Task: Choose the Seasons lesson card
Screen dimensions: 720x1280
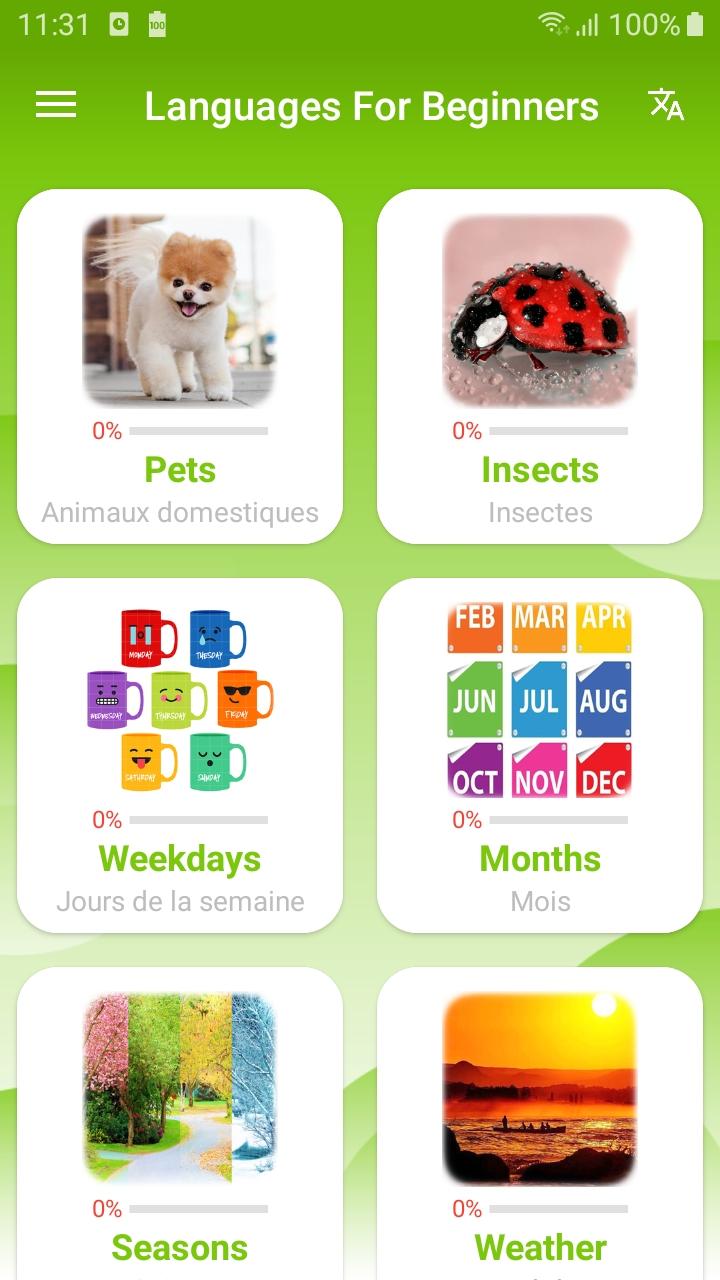Action: tap(180, 1120)
